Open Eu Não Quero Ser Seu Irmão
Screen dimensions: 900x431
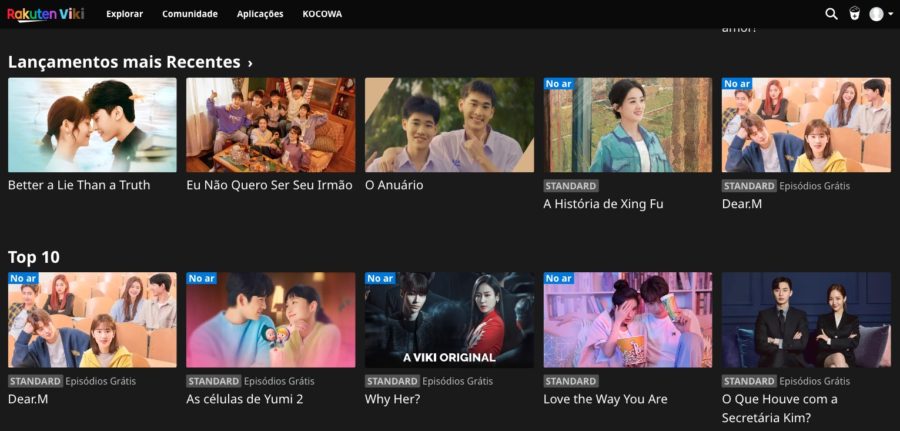[270, 125]
